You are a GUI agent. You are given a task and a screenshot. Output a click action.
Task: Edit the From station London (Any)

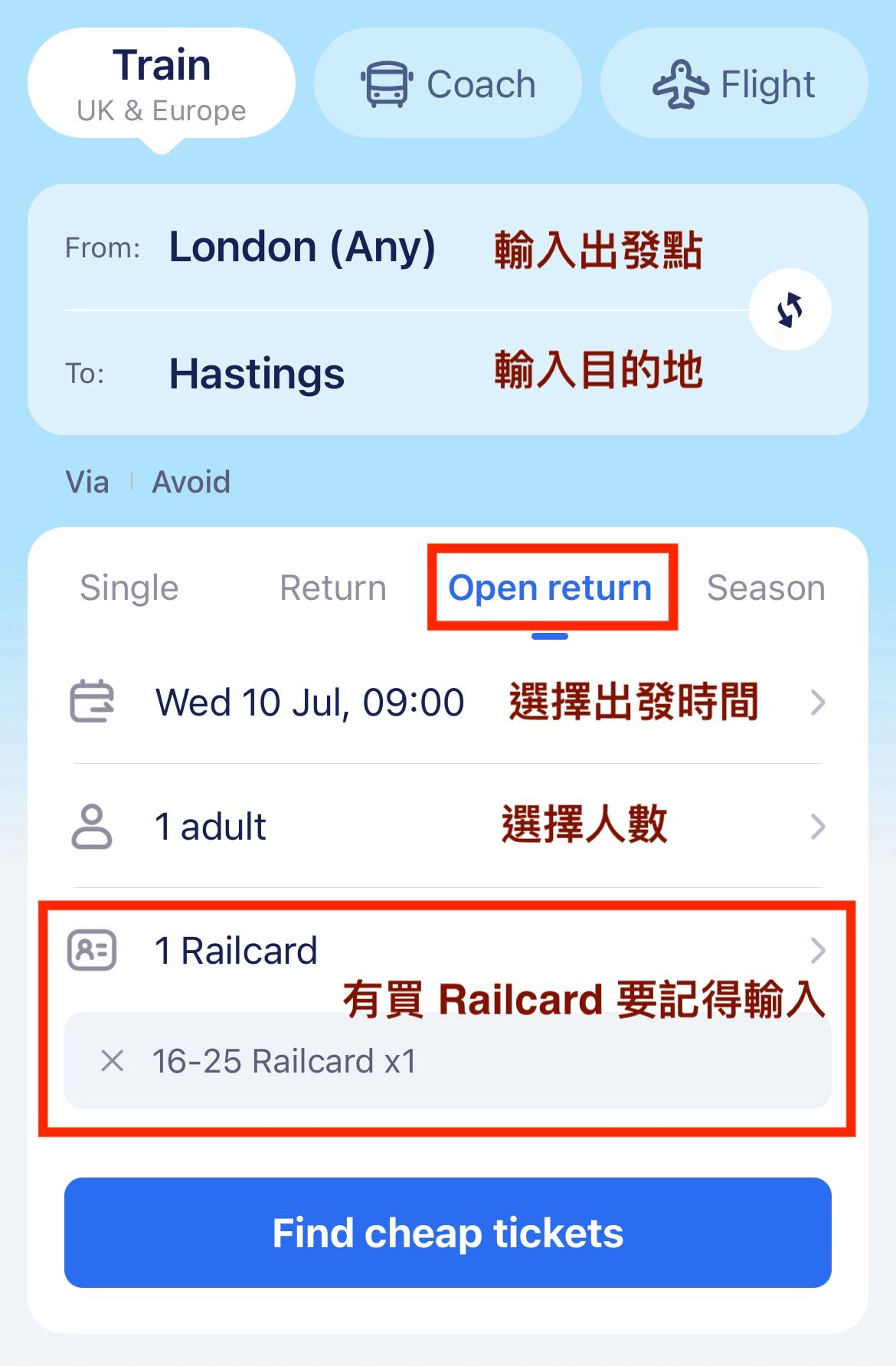pos(302,247)
